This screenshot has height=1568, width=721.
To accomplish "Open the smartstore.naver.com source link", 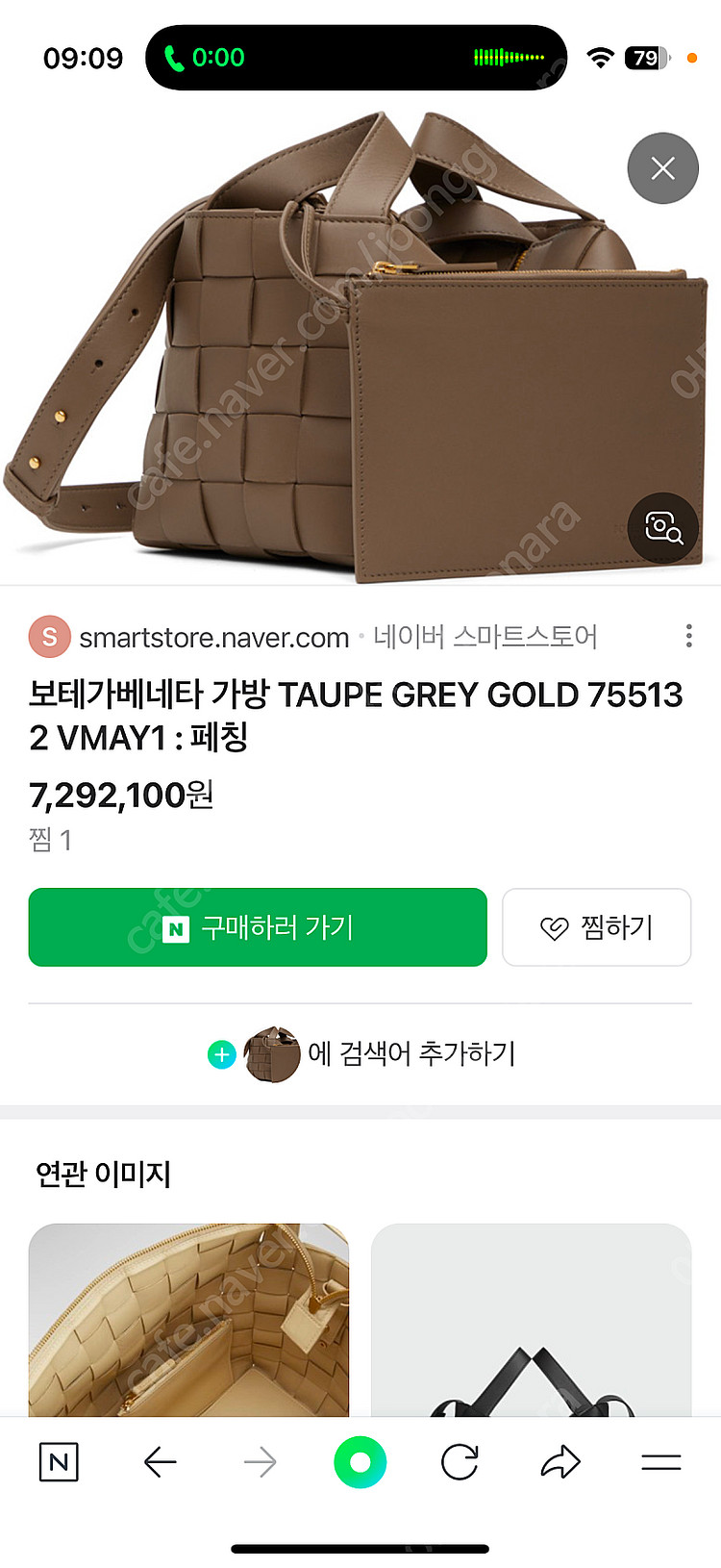I will click(x=213, y=637).
